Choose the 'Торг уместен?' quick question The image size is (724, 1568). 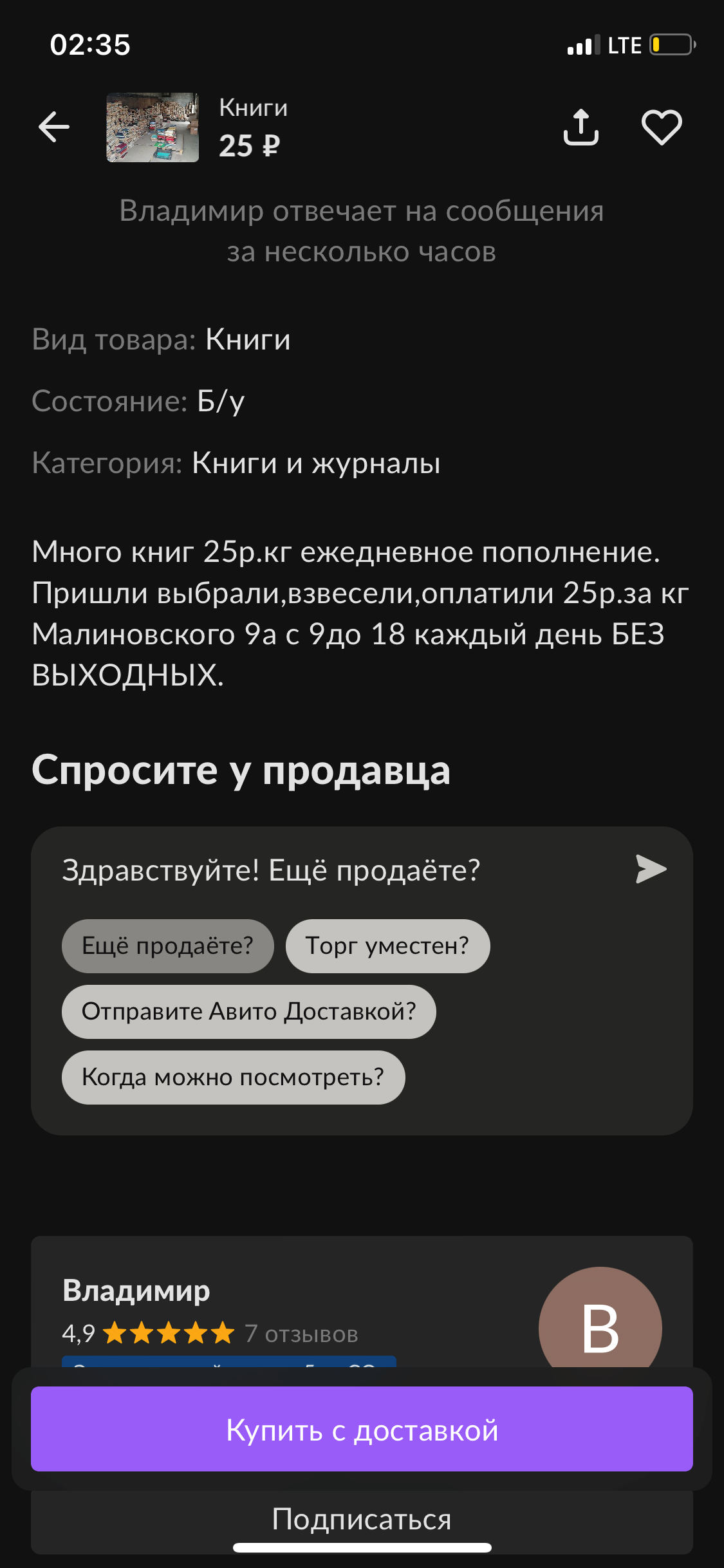pos(387,946)
